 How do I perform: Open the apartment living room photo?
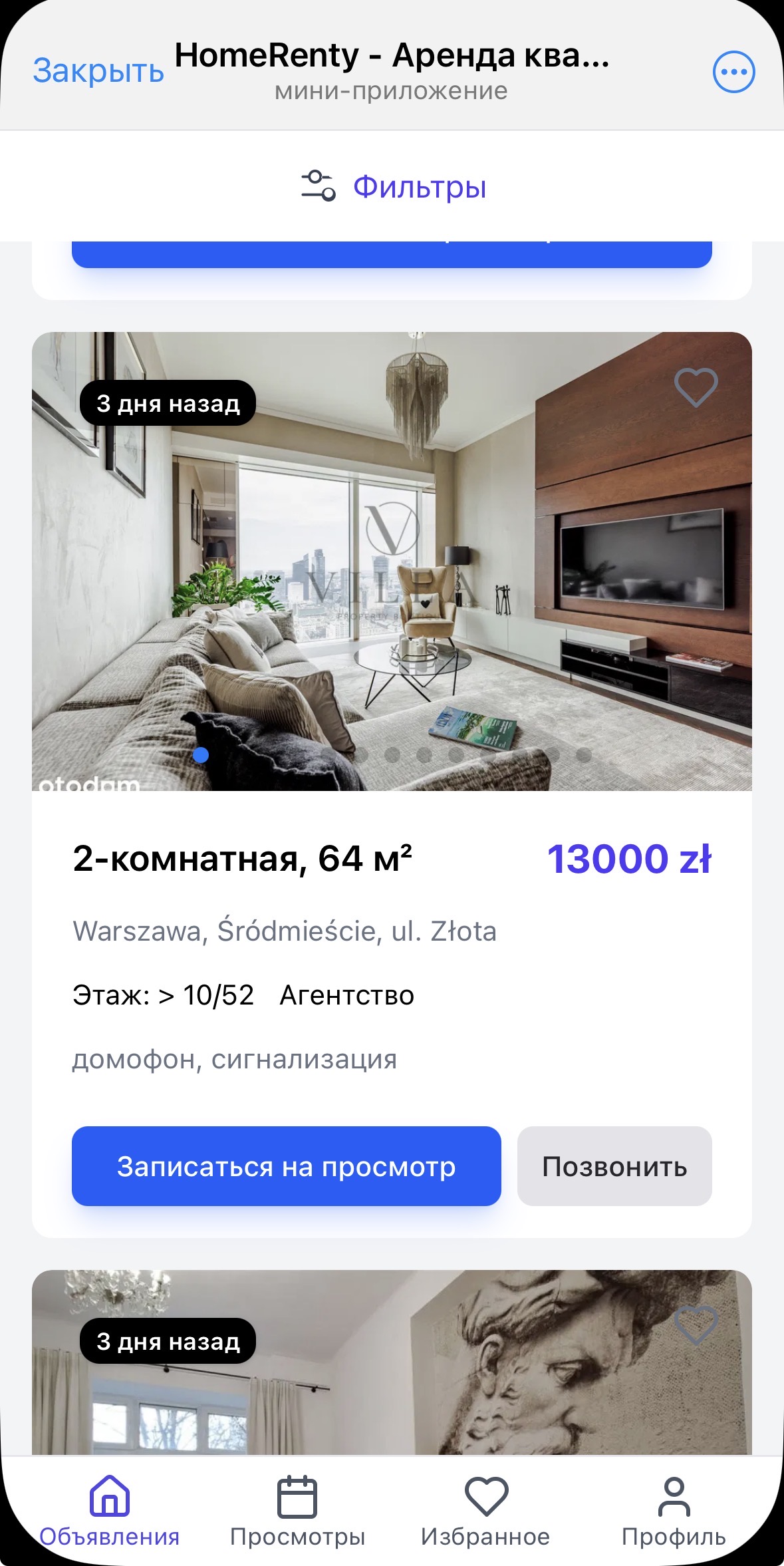pos(392,559)
